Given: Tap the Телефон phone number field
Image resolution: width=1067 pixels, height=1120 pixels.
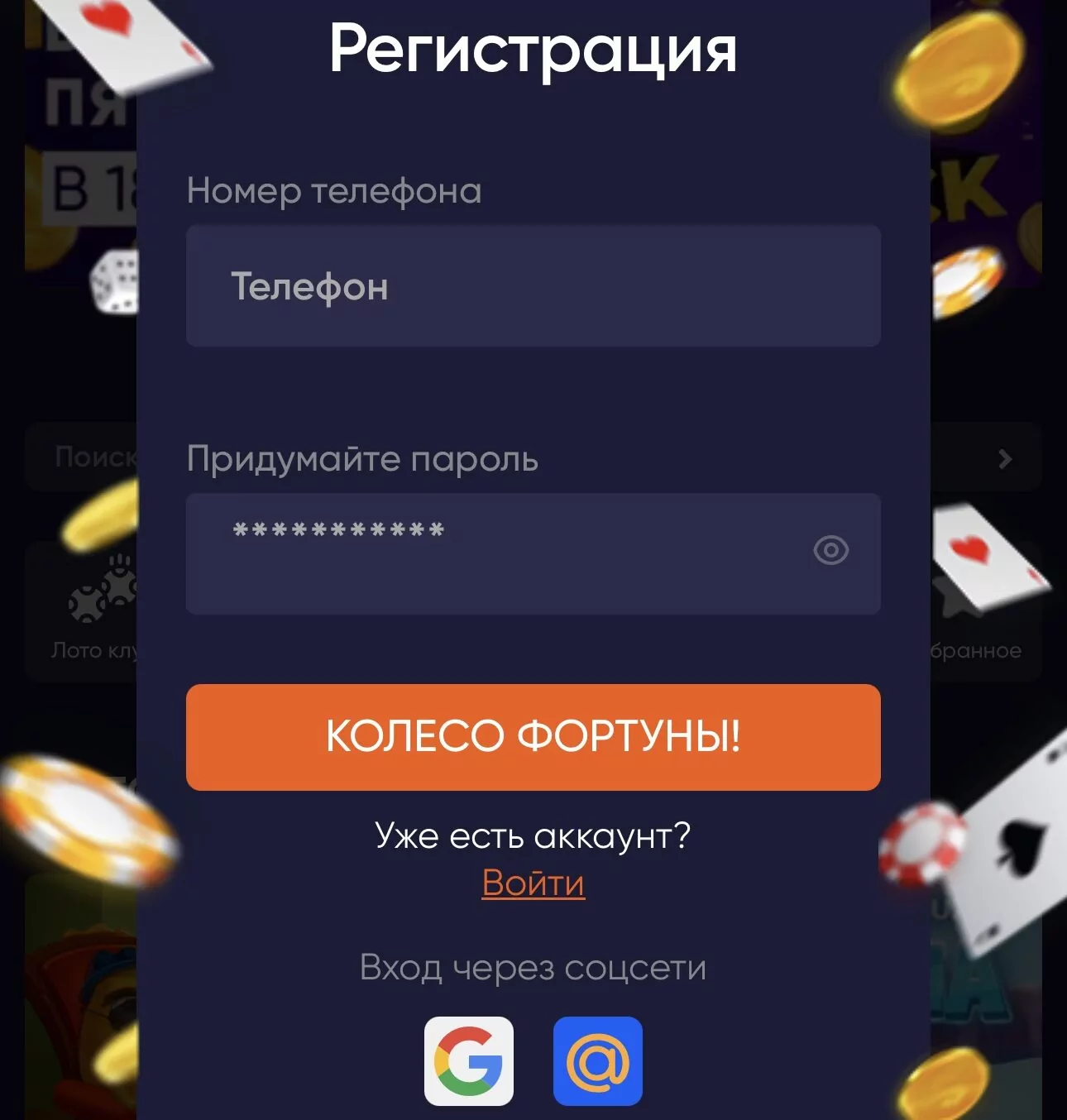Looking at the screenshot, I should pos(533,286).
